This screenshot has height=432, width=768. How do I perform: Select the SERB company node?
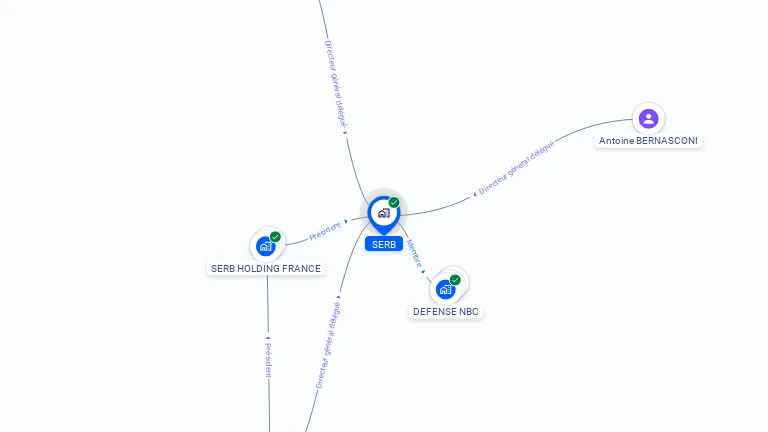384,213
